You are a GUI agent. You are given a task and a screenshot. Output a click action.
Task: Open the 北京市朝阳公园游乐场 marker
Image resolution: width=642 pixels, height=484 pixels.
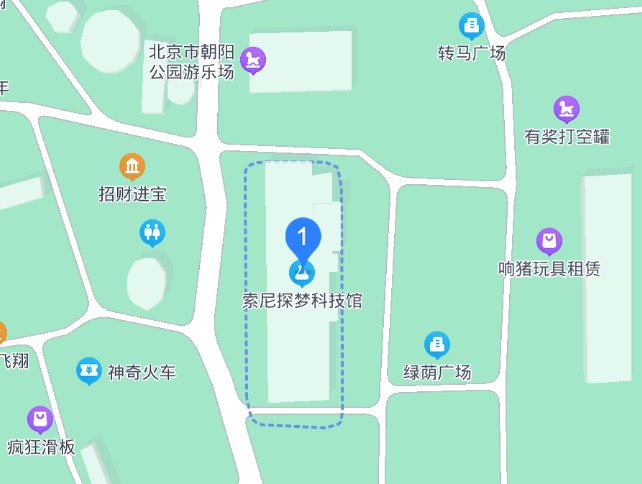pos(258,61)
